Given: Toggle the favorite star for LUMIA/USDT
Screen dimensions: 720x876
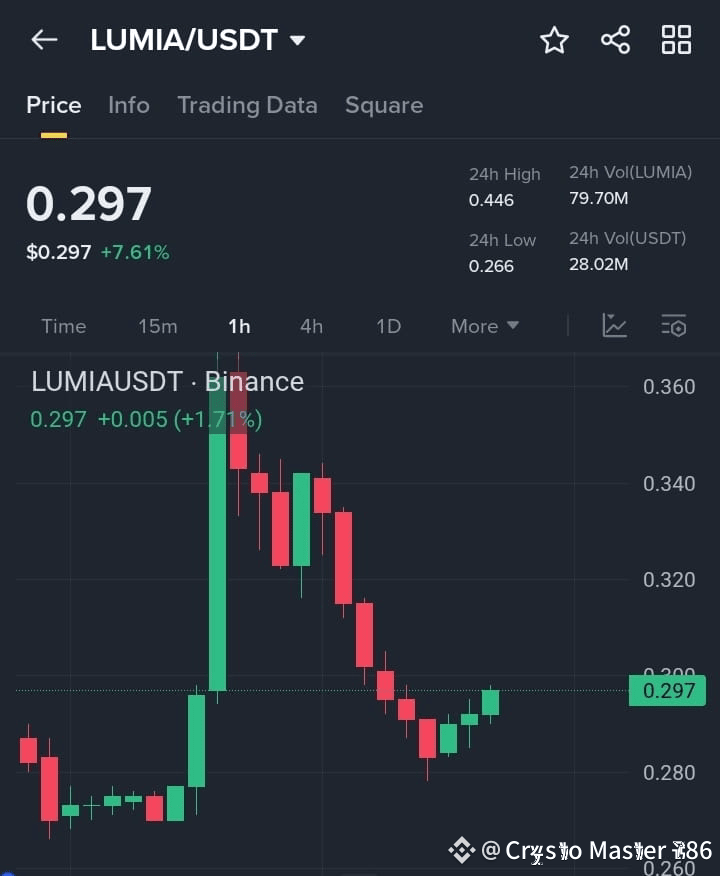Looking at the screenshot, I should click(x=554, y=40).
